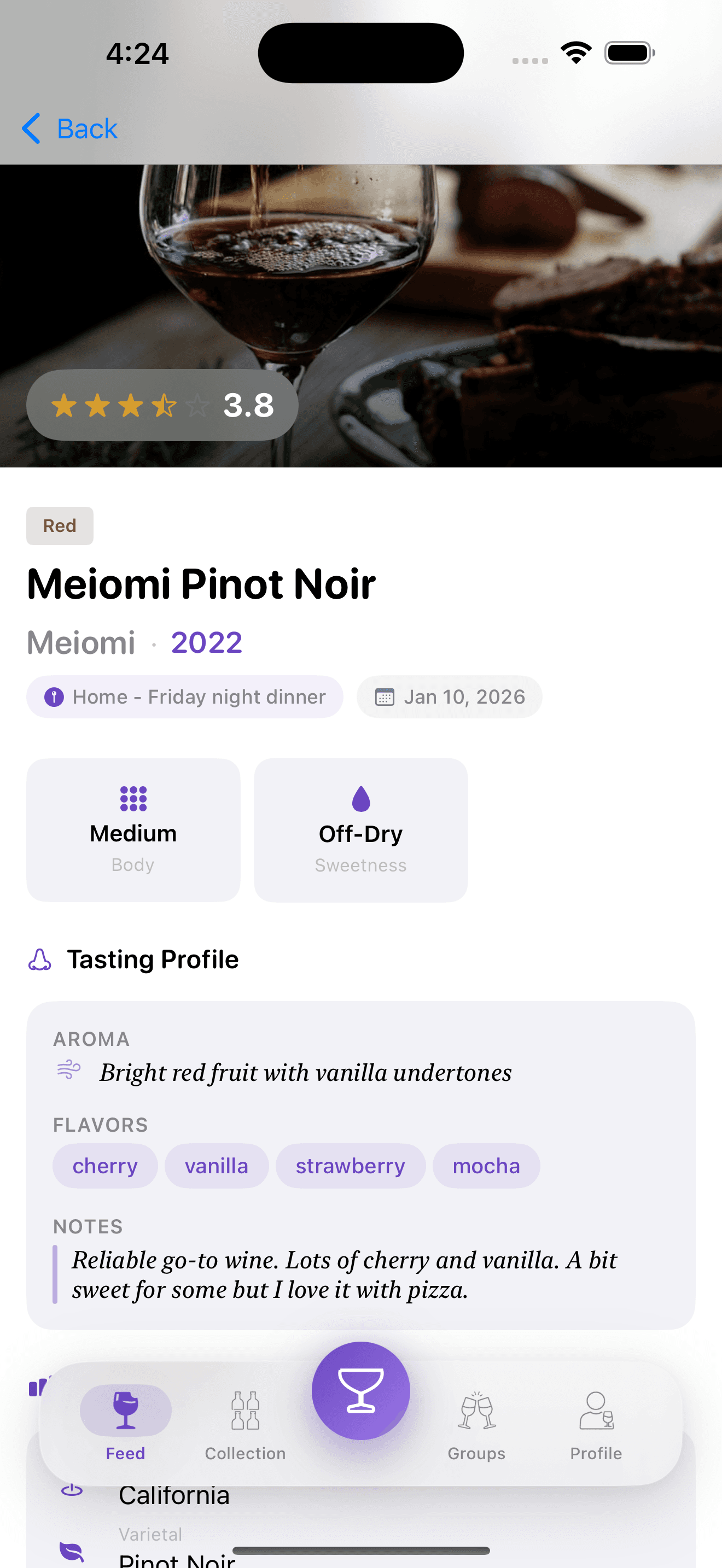
Task: Tap the Back chevron to go back
Action: click(32, 128)
